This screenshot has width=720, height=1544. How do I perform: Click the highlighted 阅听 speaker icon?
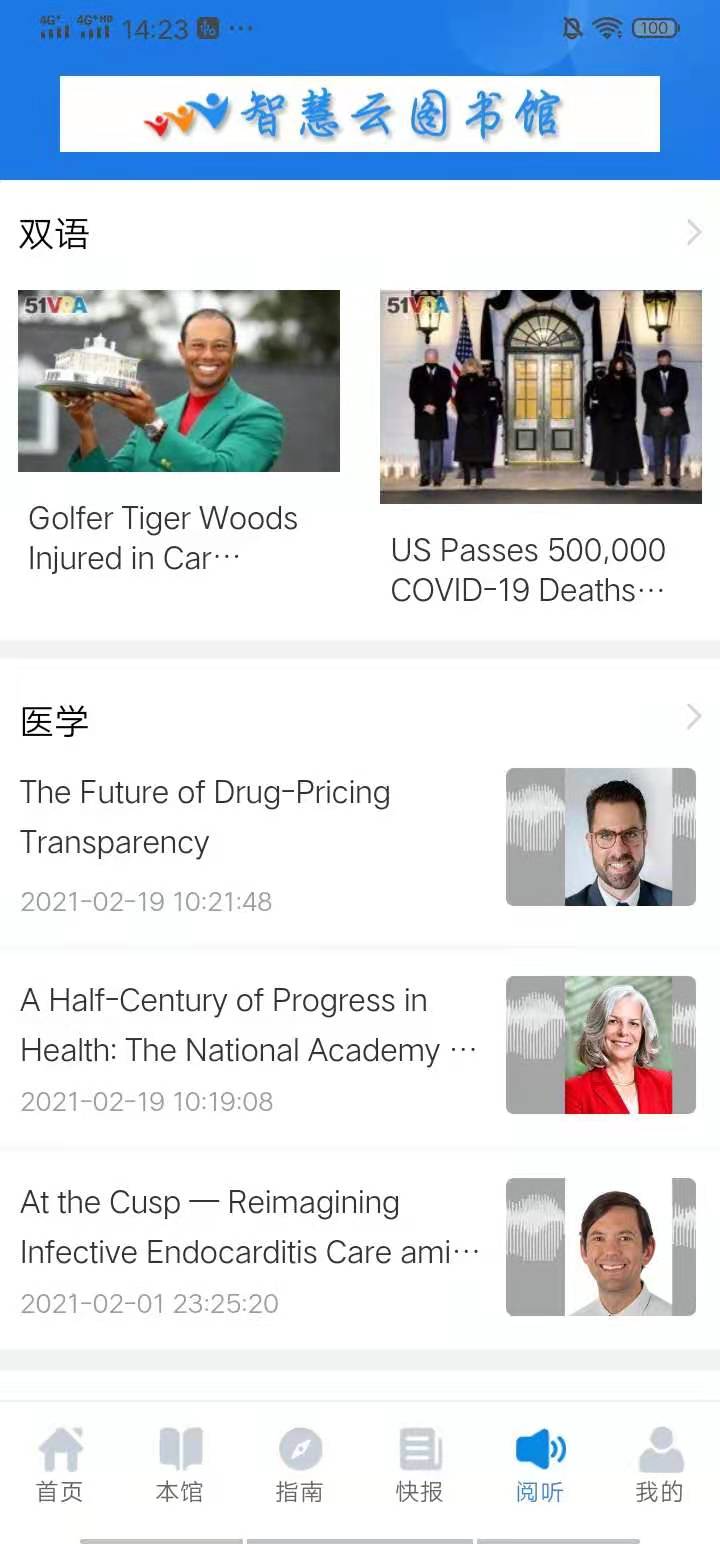pos(539,1447)
